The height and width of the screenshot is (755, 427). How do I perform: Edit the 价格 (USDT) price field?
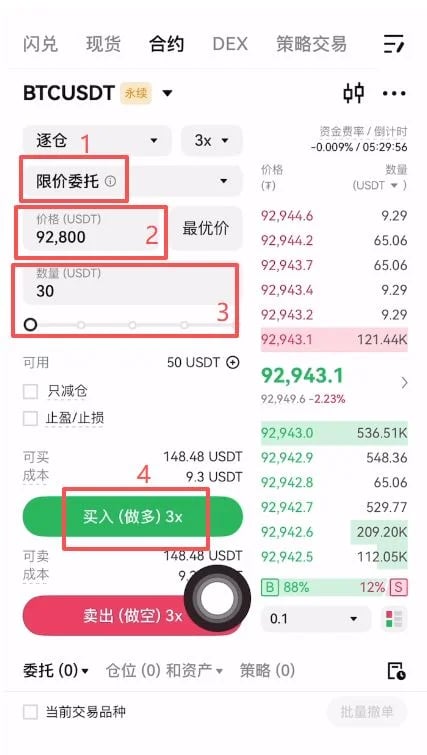pos(93,230)
